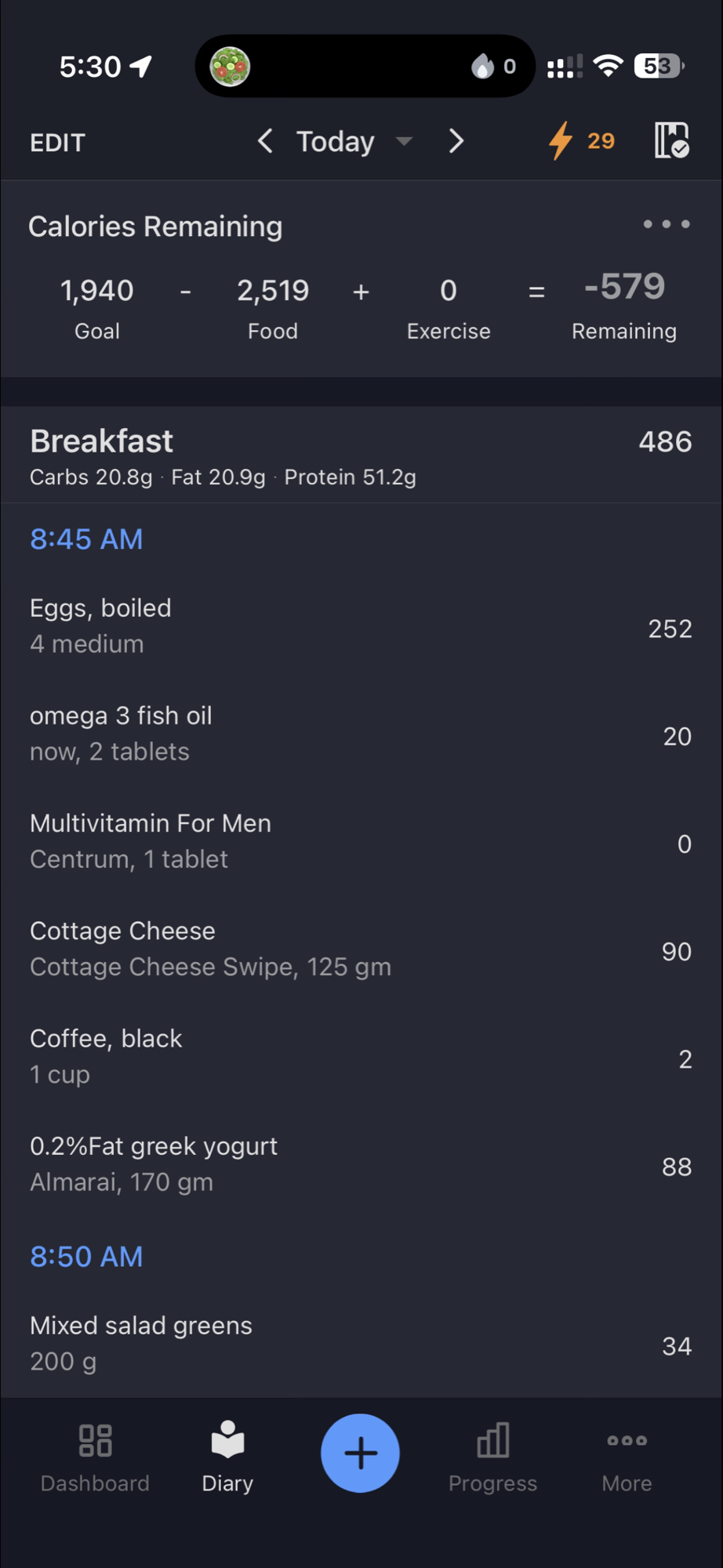Image resolution: width=723 pixels, height=1568 pixels.
Task: Select the Diary tab icon
Action: click(227, 1454)
